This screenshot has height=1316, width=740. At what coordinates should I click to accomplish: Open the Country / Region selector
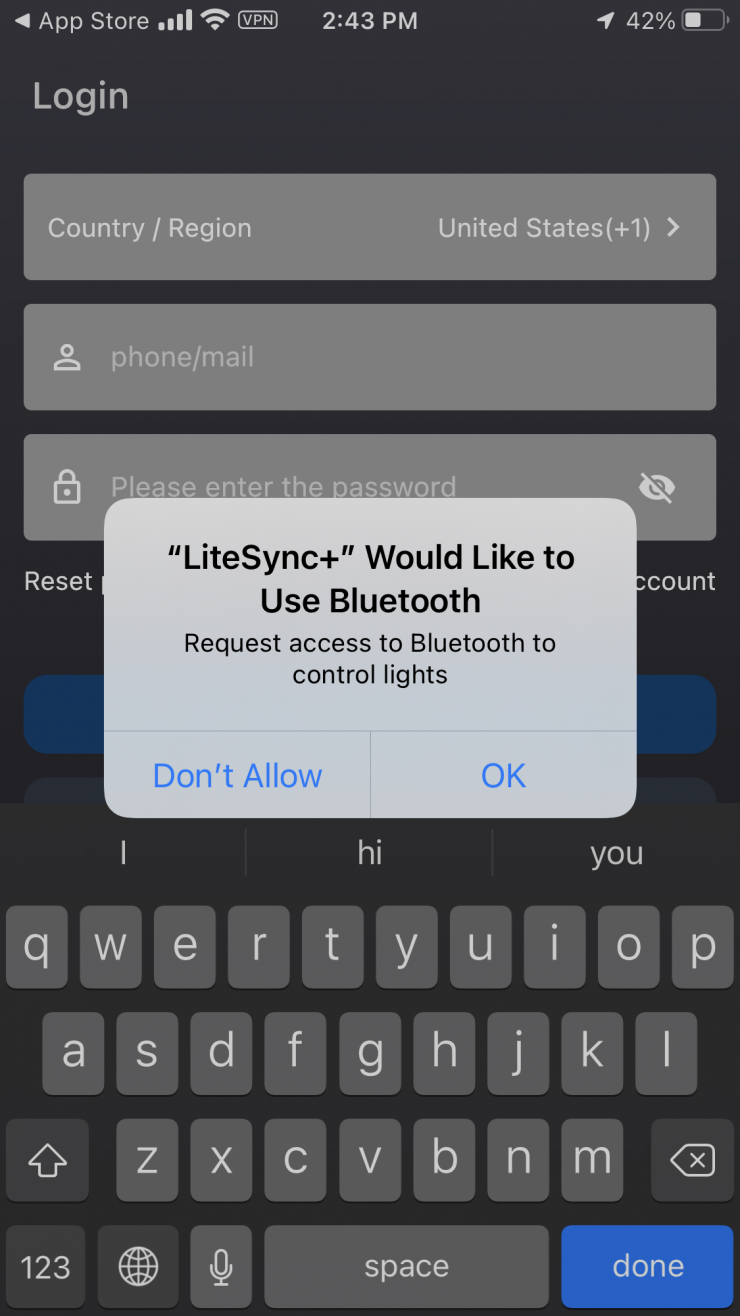[x=370, y=228]
